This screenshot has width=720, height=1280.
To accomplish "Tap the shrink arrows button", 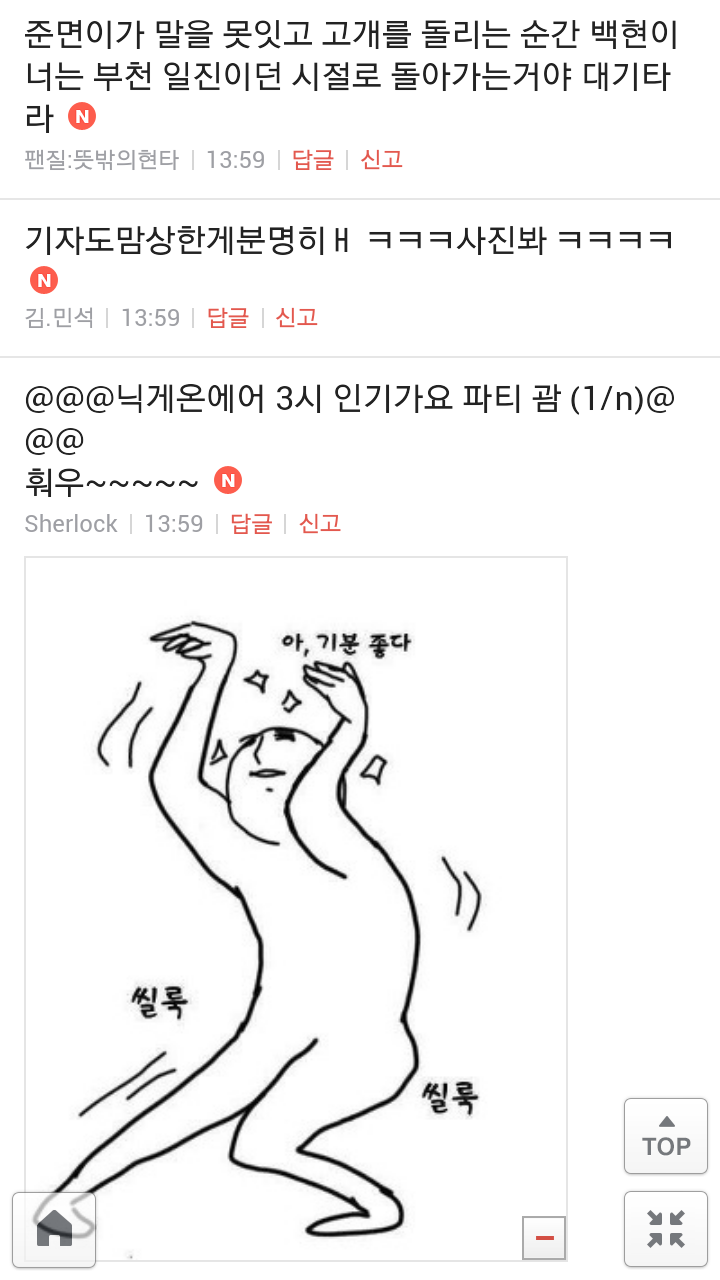I will (666, 1229).
